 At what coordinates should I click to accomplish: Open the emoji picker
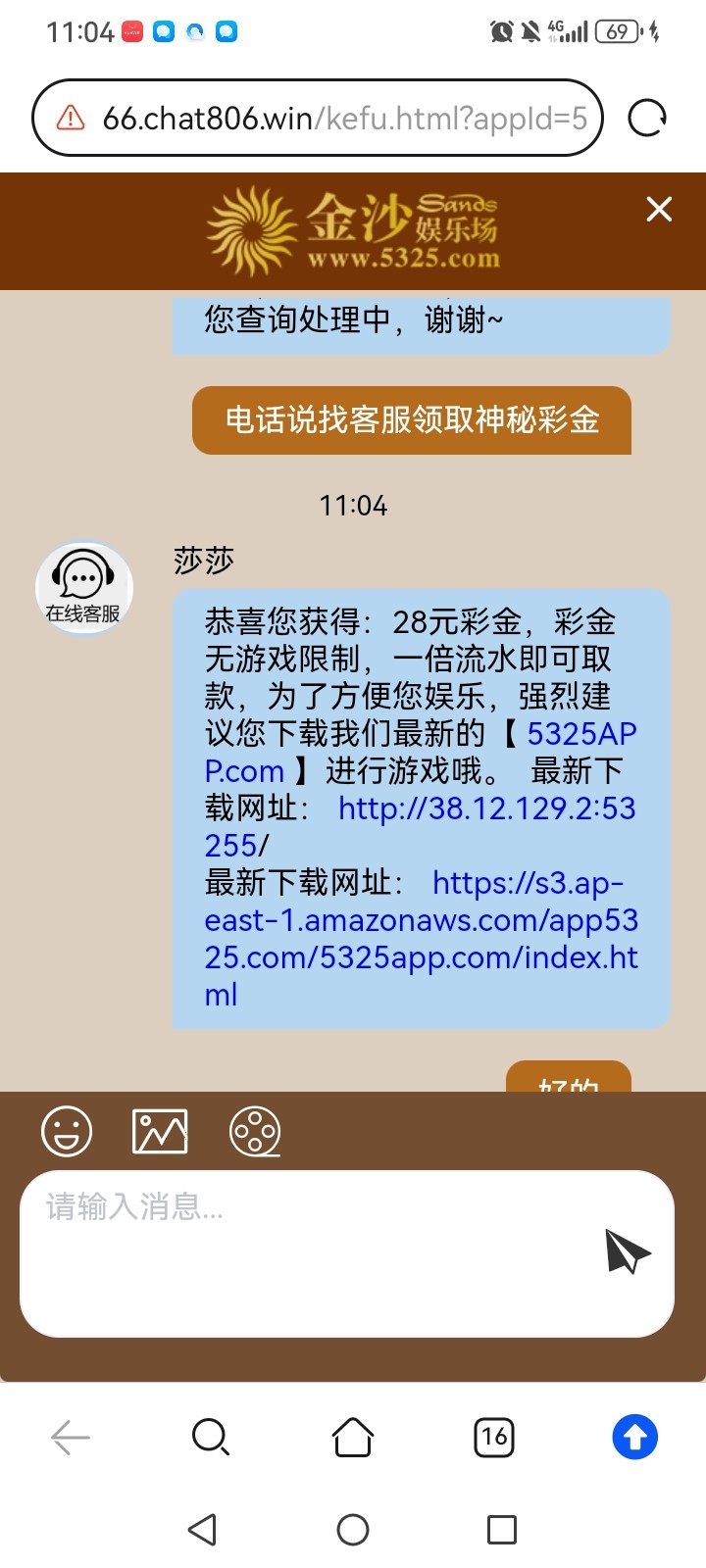[x=67, y=1131]
